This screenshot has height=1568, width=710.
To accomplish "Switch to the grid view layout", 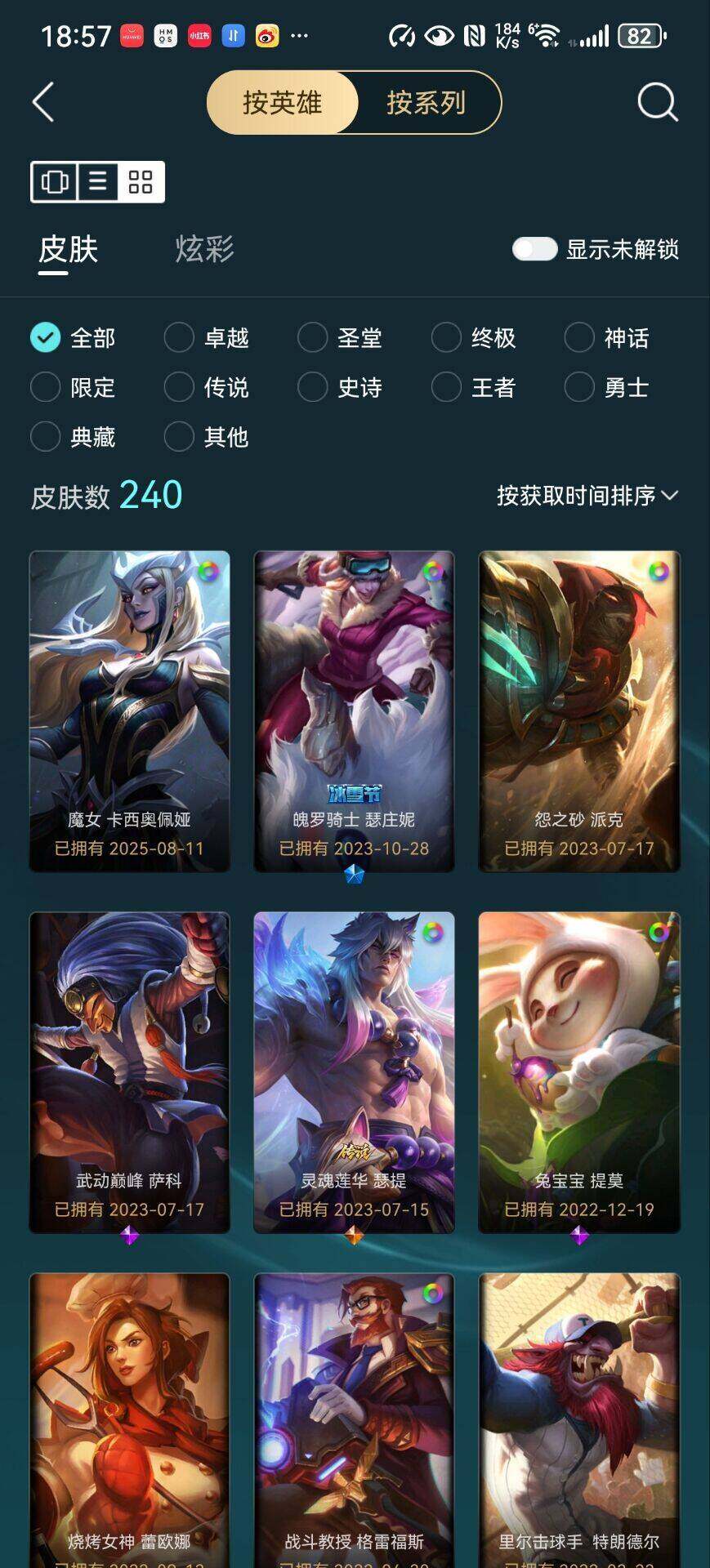I will click(141, 181).
